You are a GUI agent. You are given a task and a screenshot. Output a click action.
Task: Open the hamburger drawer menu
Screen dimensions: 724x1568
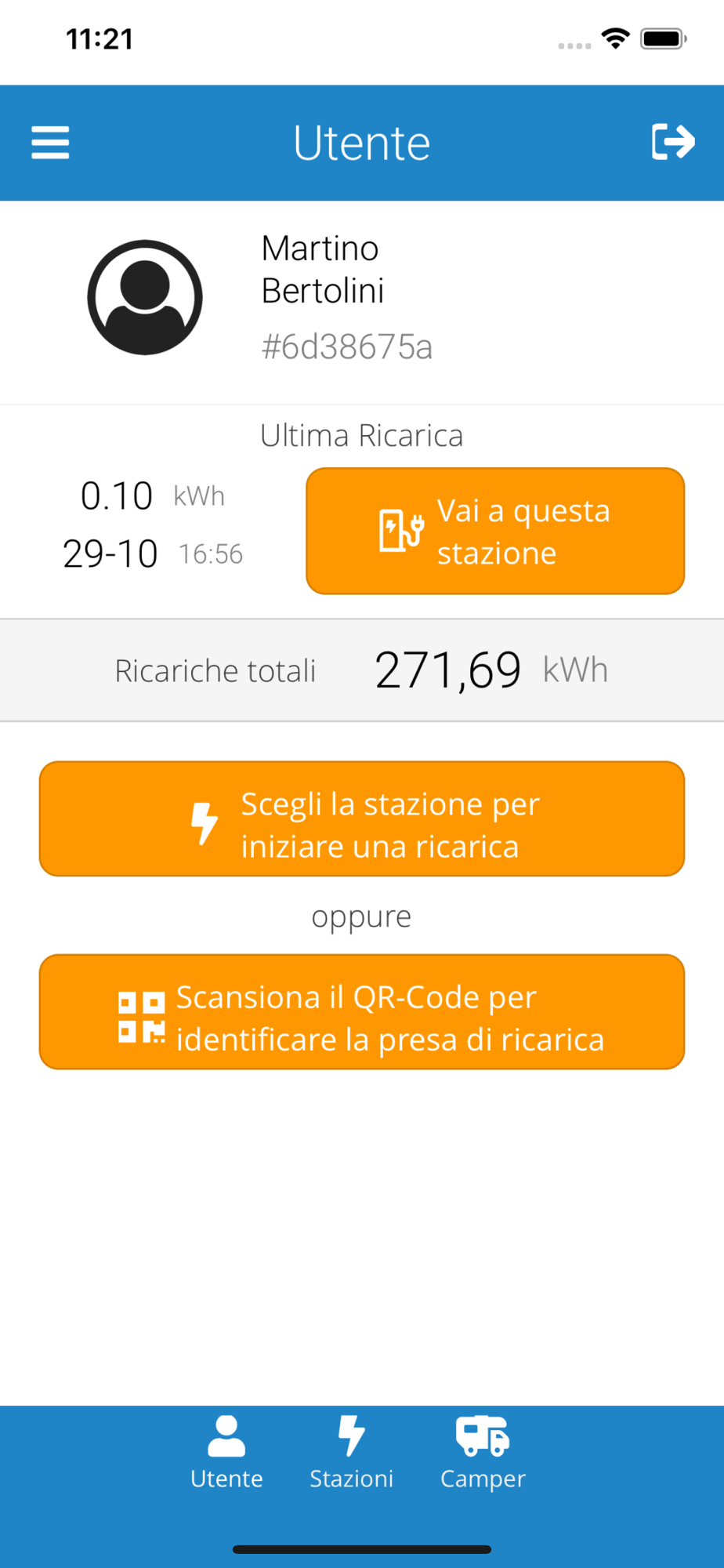(x=50, y=143)
